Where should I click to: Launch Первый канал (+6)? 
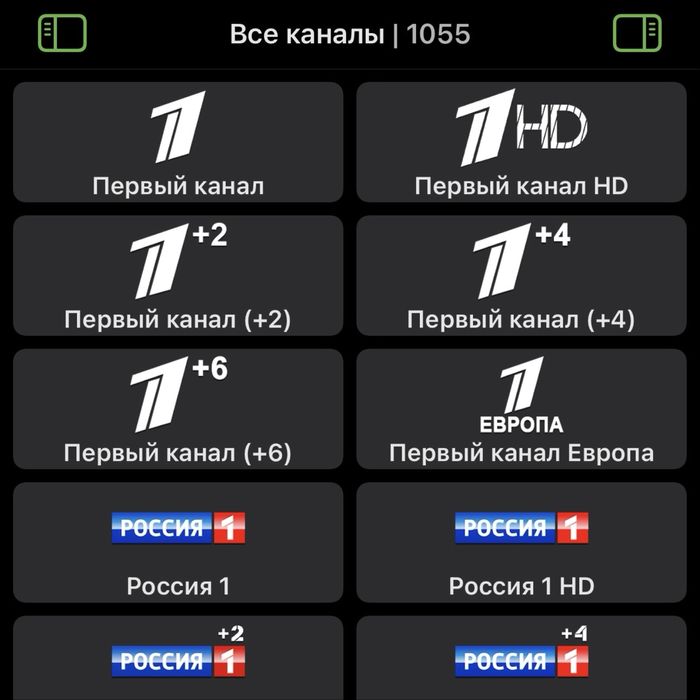pyautogui.click(x=178, y=409)
